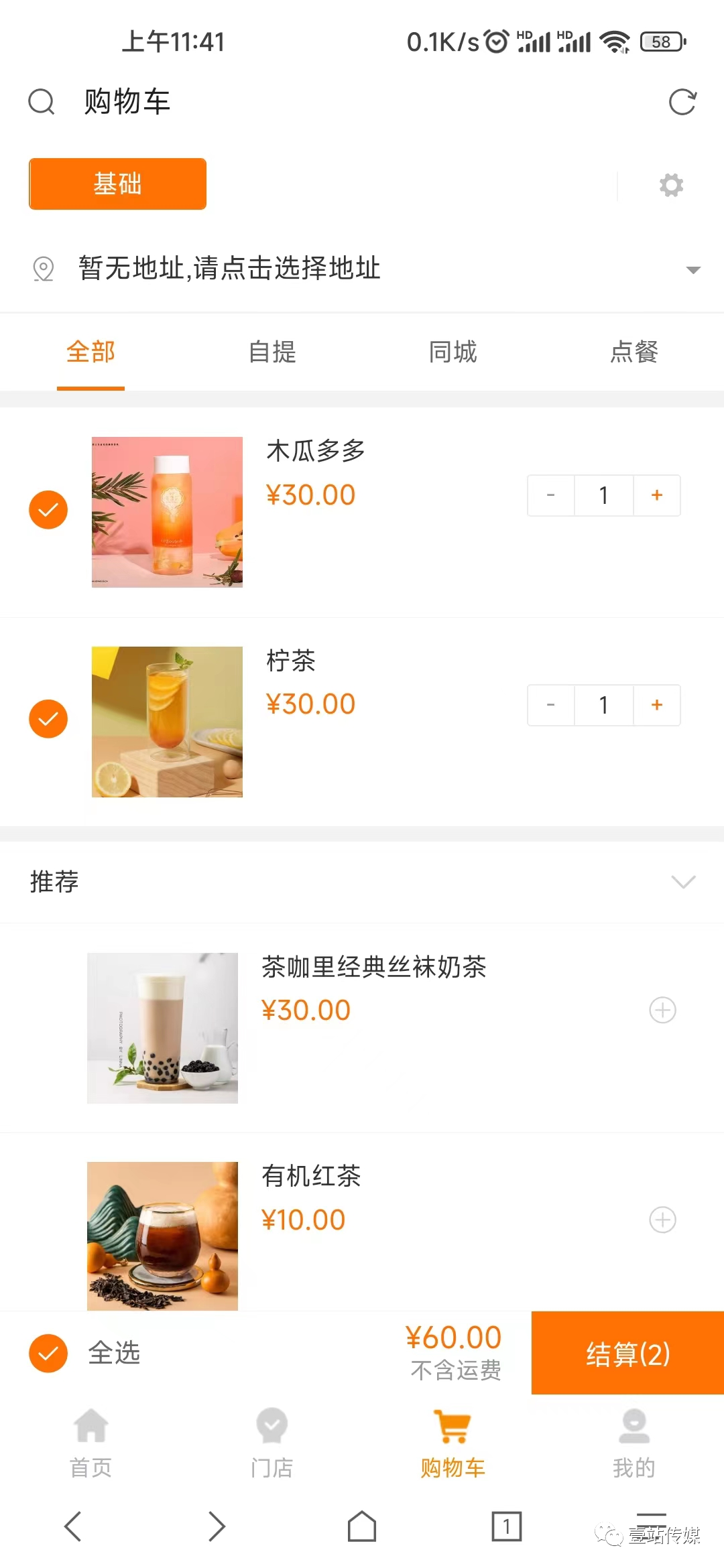Add 茶咖里经典丝袜奶茶 using its plus icon
Image resolution: width=724 pixels, height=1568 pixels.
(662, 1010)
